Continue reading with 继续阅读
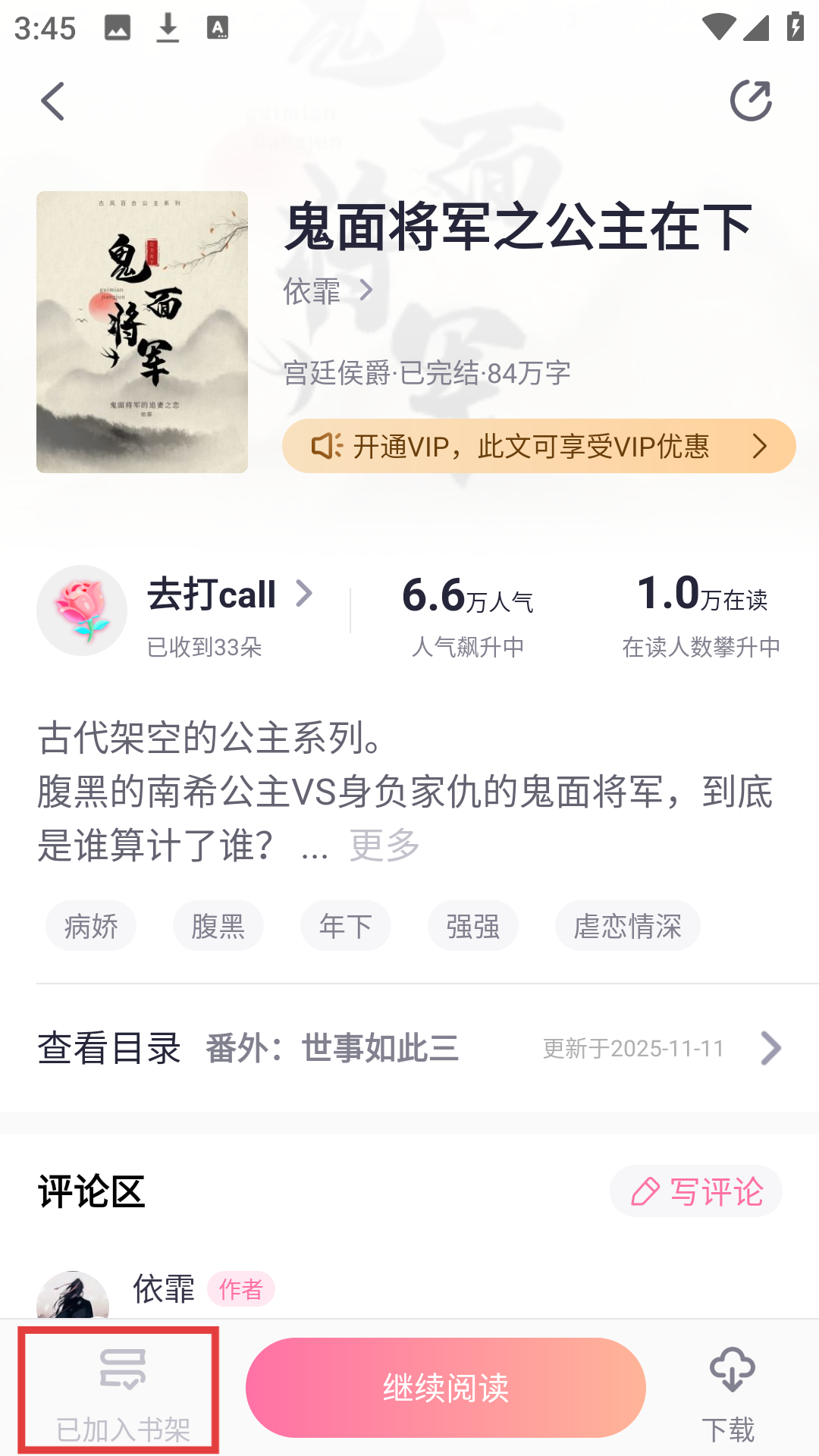Viewport: 819px width, 1456px height. [445, 1388]
